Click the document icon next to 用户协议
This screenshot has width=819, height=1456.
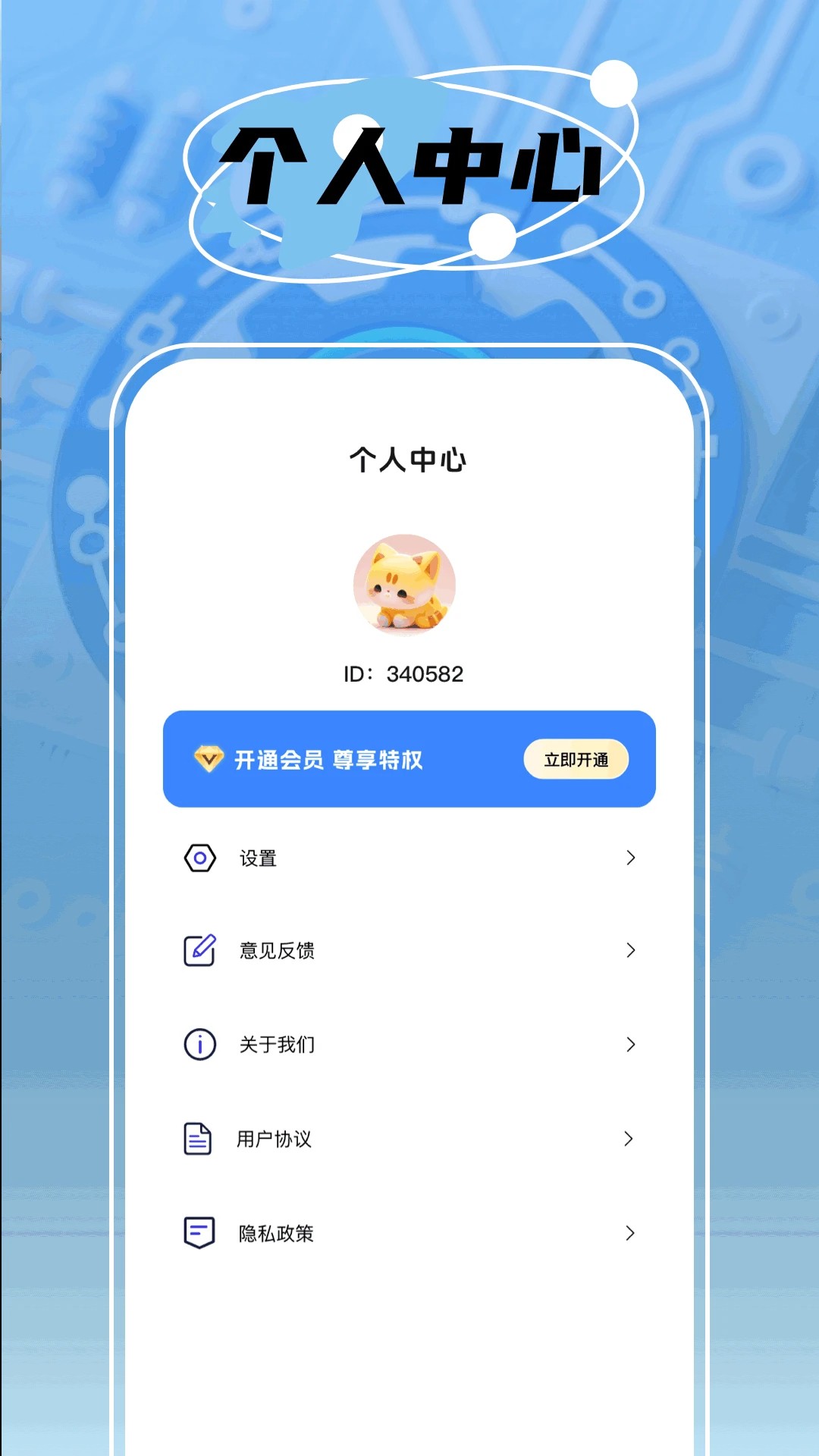click(199, 1138)
